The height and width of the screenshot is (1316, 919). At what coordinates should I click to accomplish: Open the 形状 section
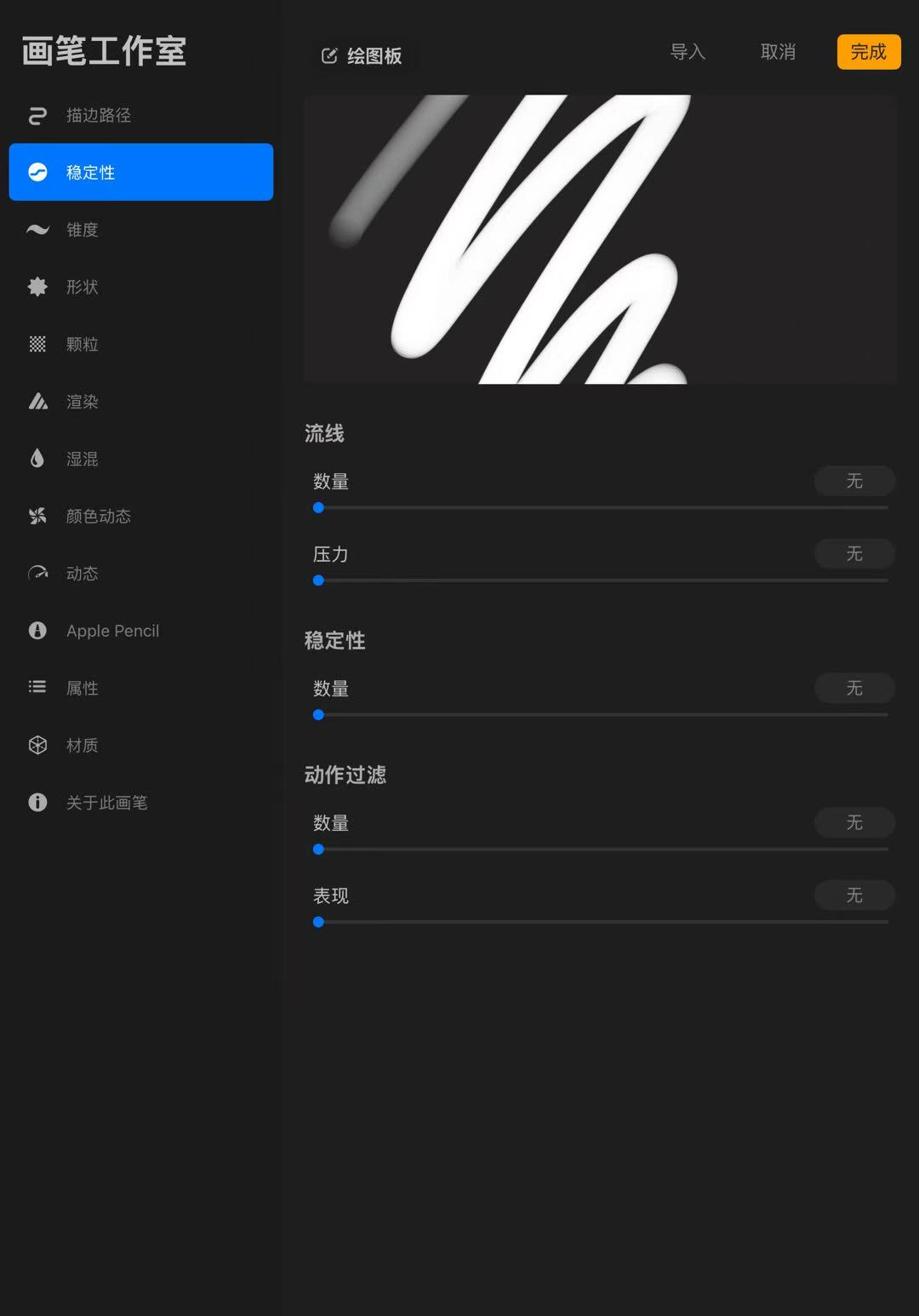tap(83, 287)
